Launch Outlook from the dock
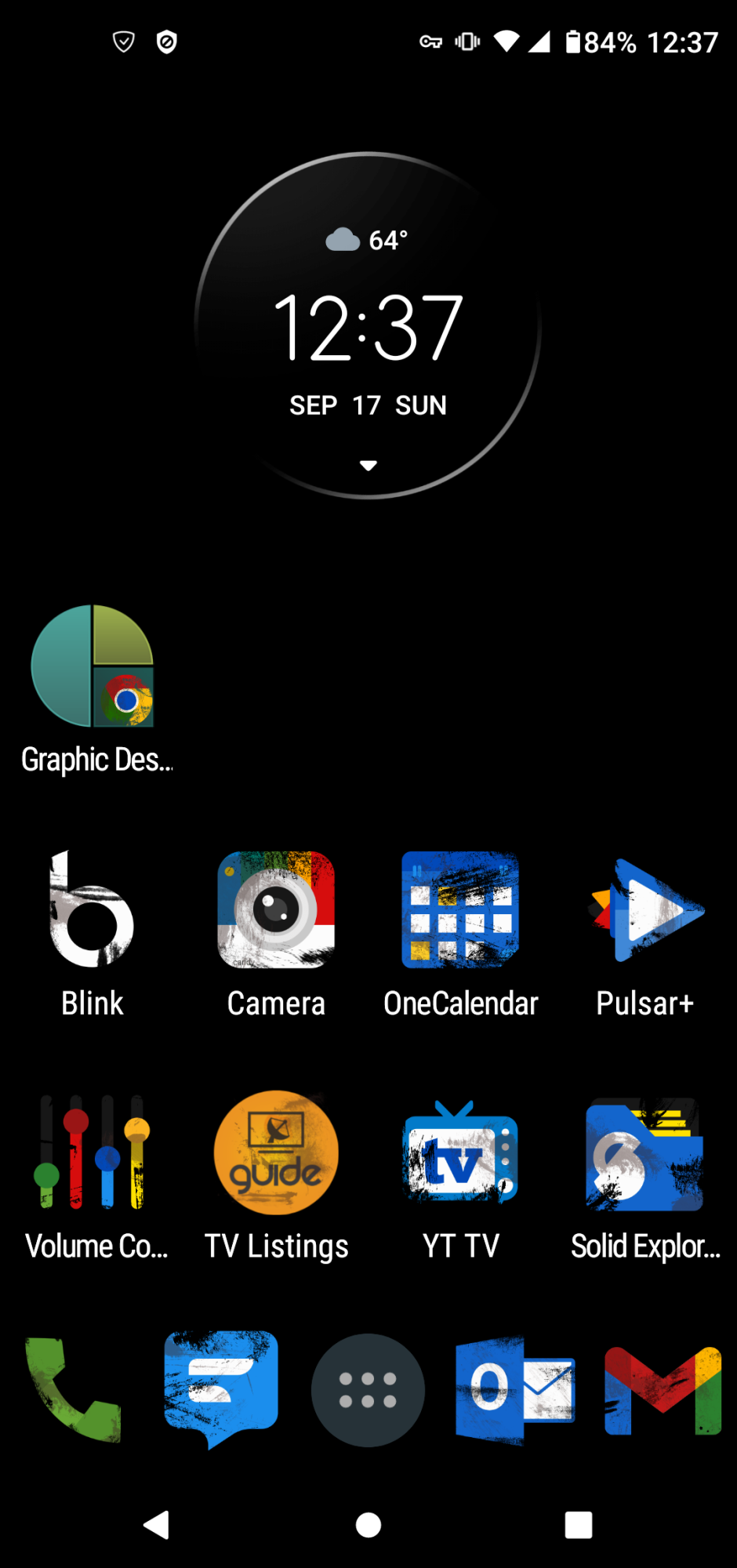The height and width of the screenshot is (1568, 737). click(x=514, y=1389)
